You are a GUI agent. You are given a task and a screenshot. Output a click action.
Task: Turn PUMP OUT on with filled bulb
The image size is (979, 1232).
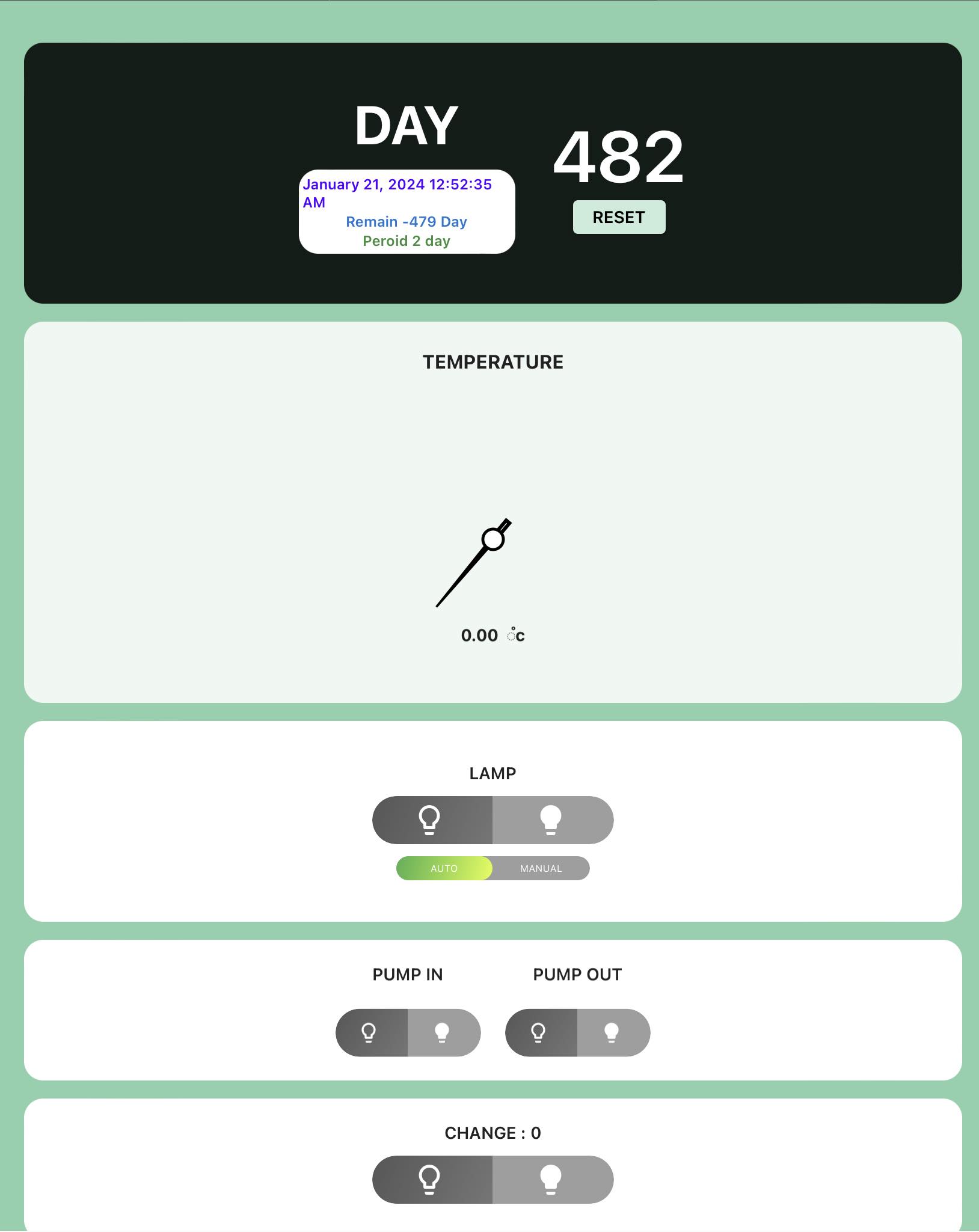(x=613, y=1032)
